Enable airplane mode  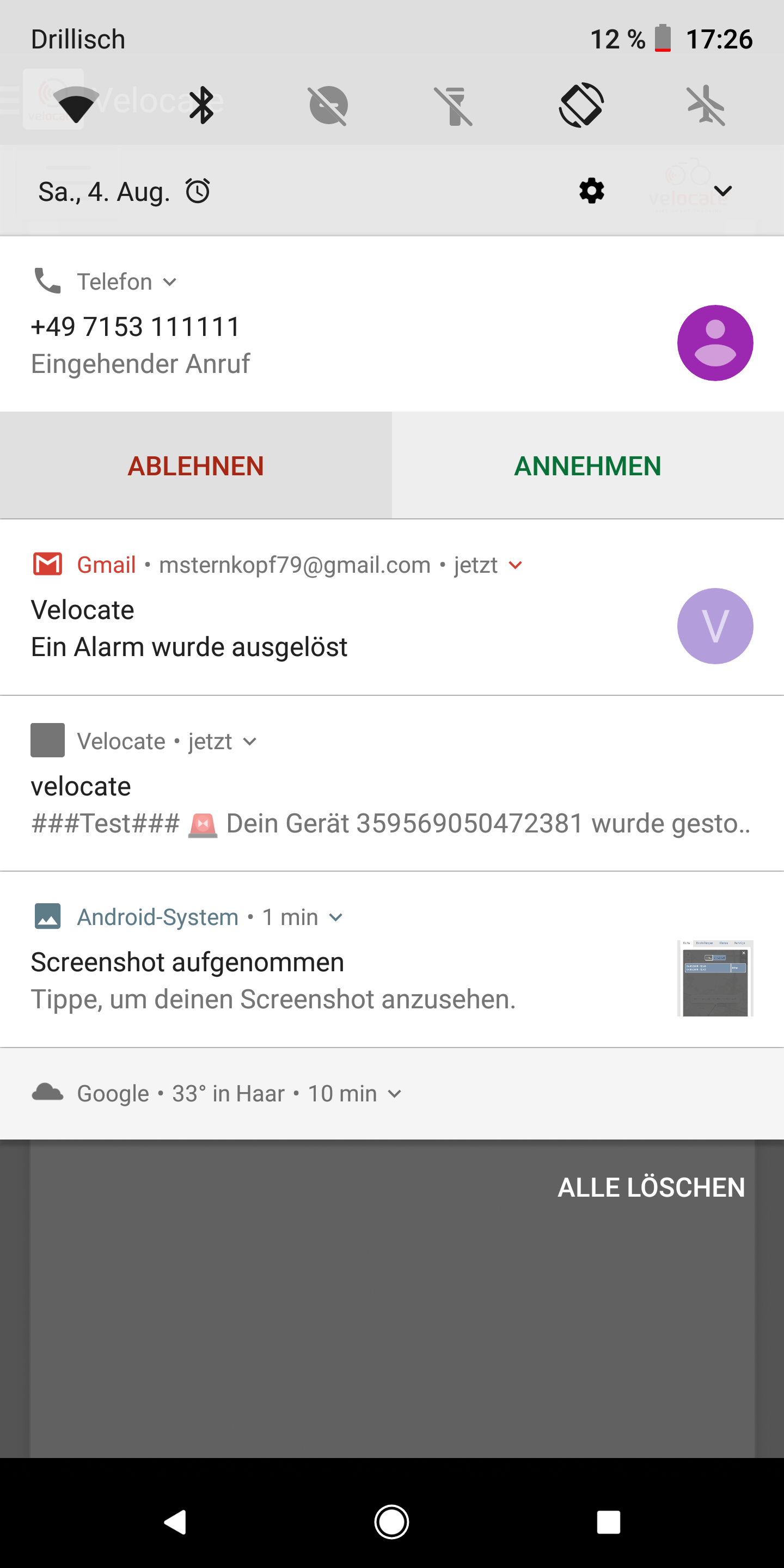[706, 105]
